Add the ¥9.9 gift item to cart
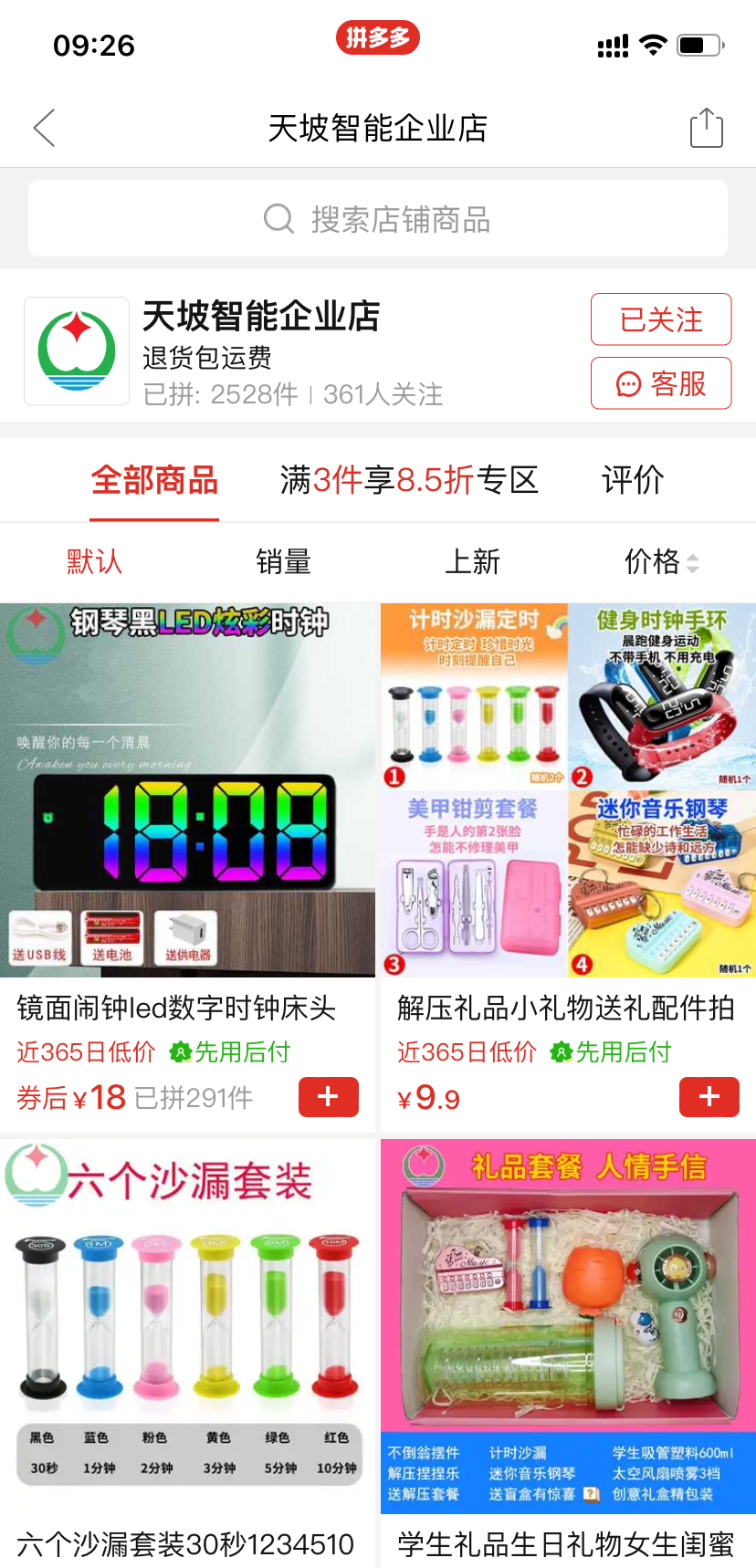 tap(709, 1097)
